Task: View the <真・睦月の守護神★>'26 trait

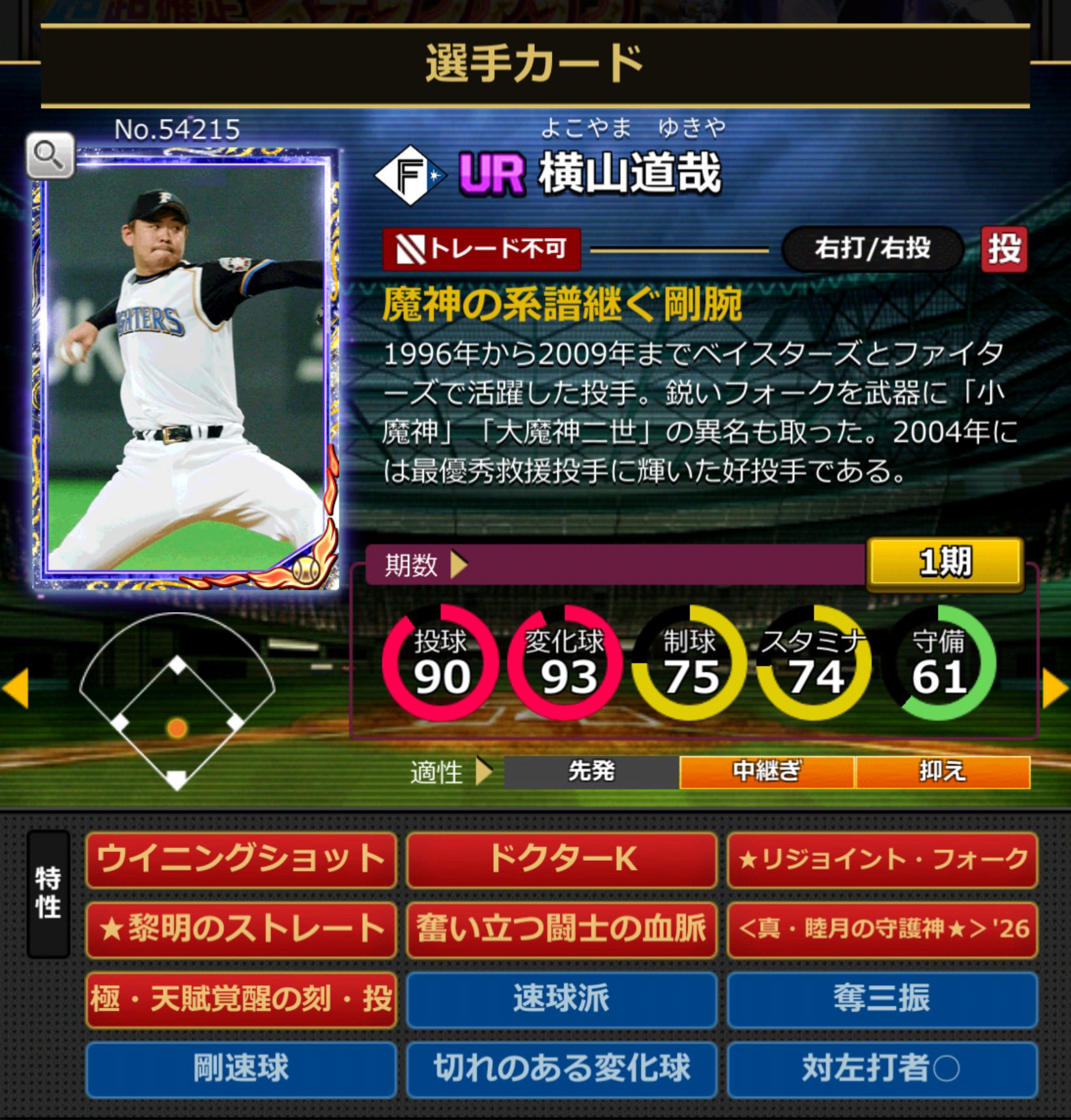Action: 882,929
